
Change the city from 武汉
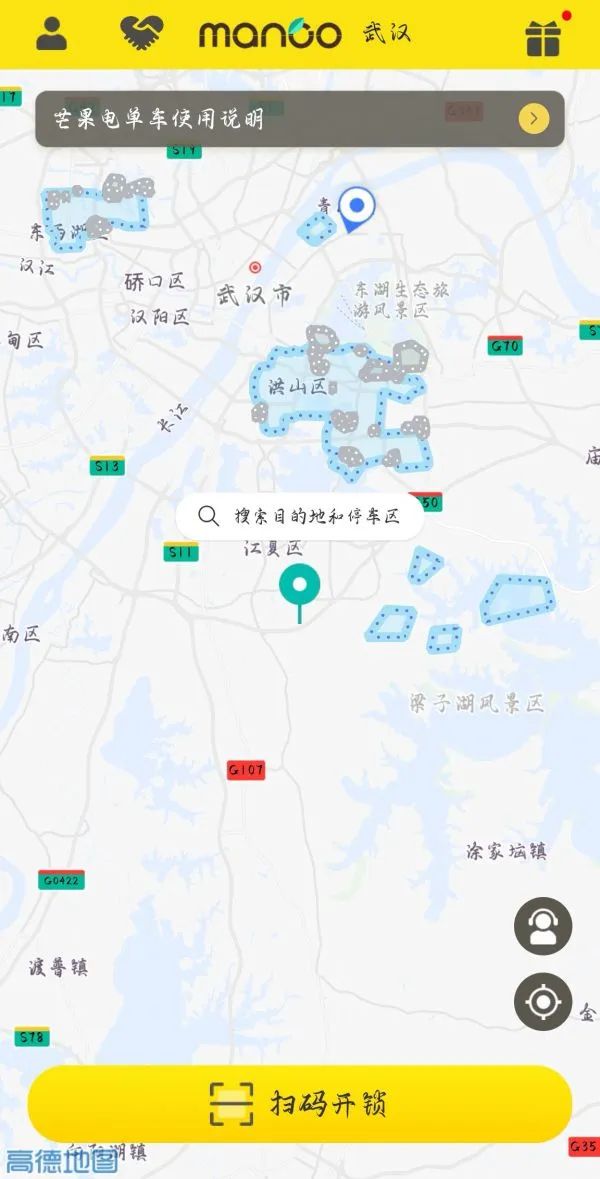coord(386,34)
